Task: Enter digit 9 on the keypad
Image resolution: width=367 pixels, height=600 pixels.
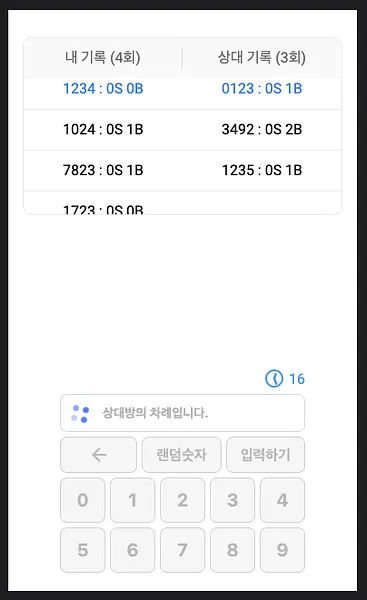Action: click(282, 550)
